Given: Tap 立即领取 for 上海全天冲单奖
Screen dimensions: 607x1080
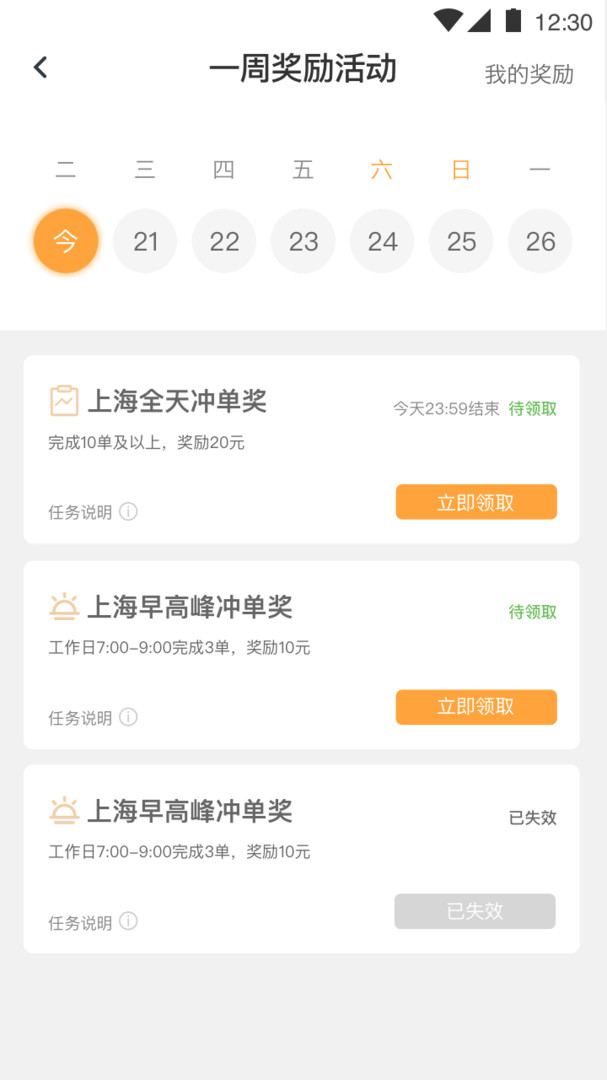Looking at the screenshot, I should pos(476,502).
